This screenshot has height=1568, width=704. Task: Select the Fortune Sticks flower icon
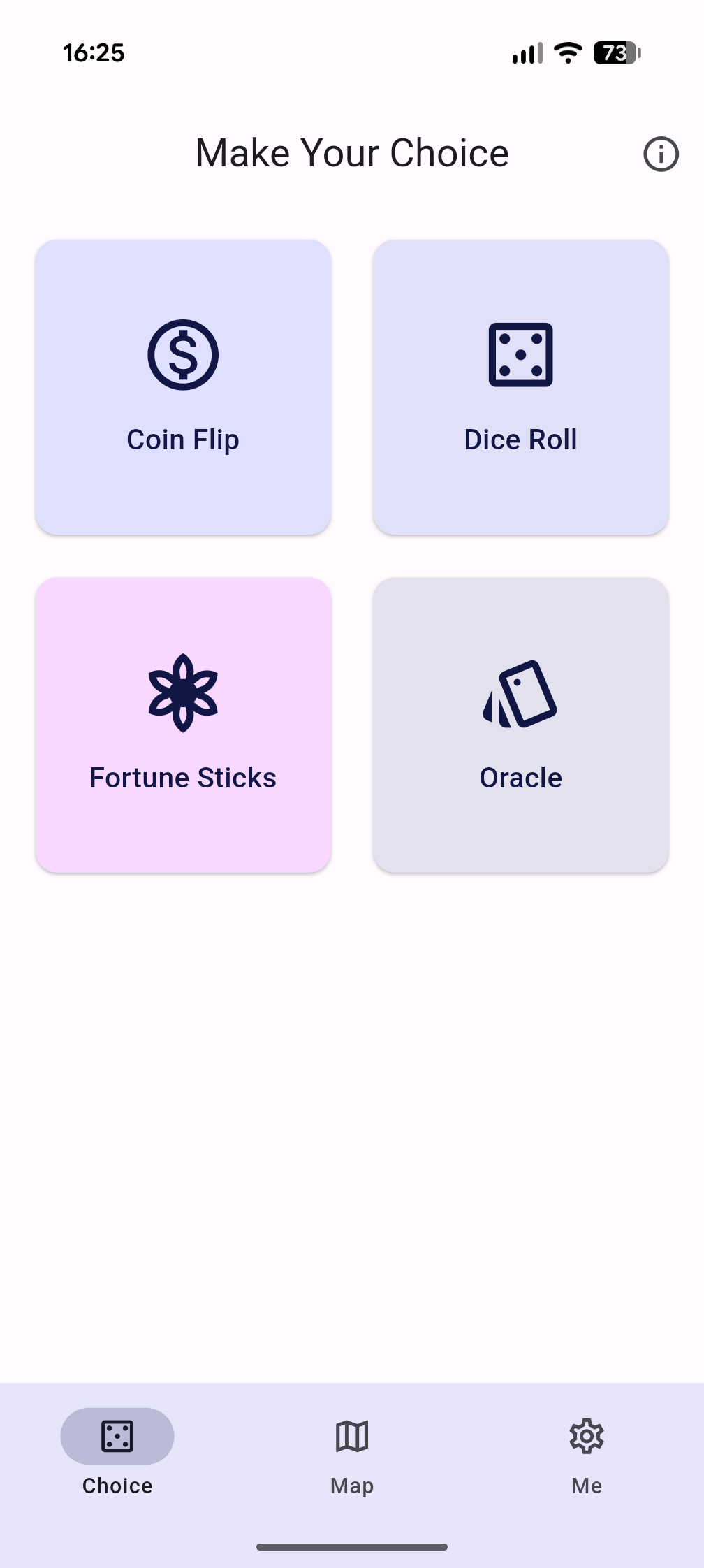click(183, 692)
